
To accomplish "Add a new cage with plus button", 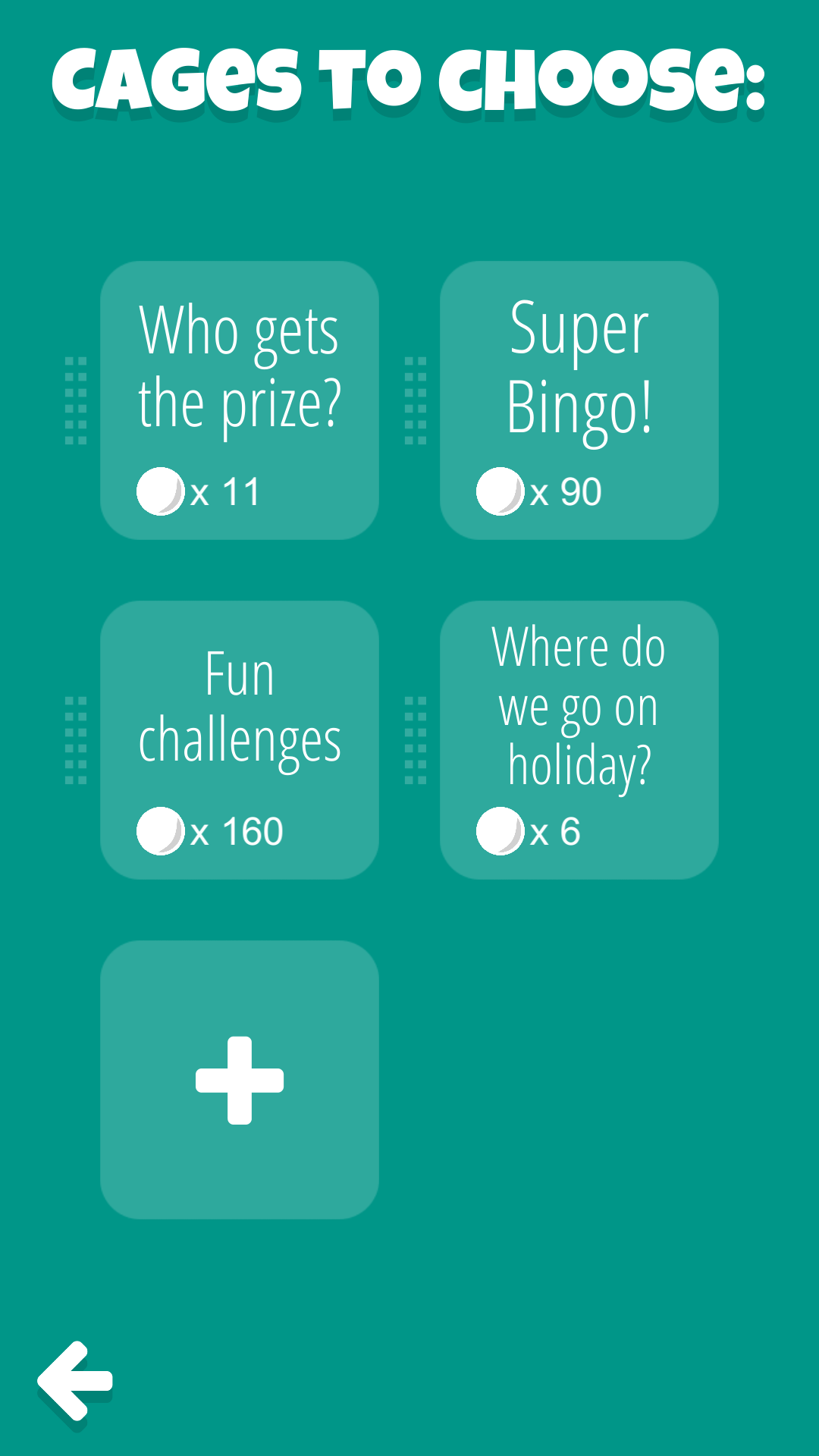I will [x=240, y=1080].
